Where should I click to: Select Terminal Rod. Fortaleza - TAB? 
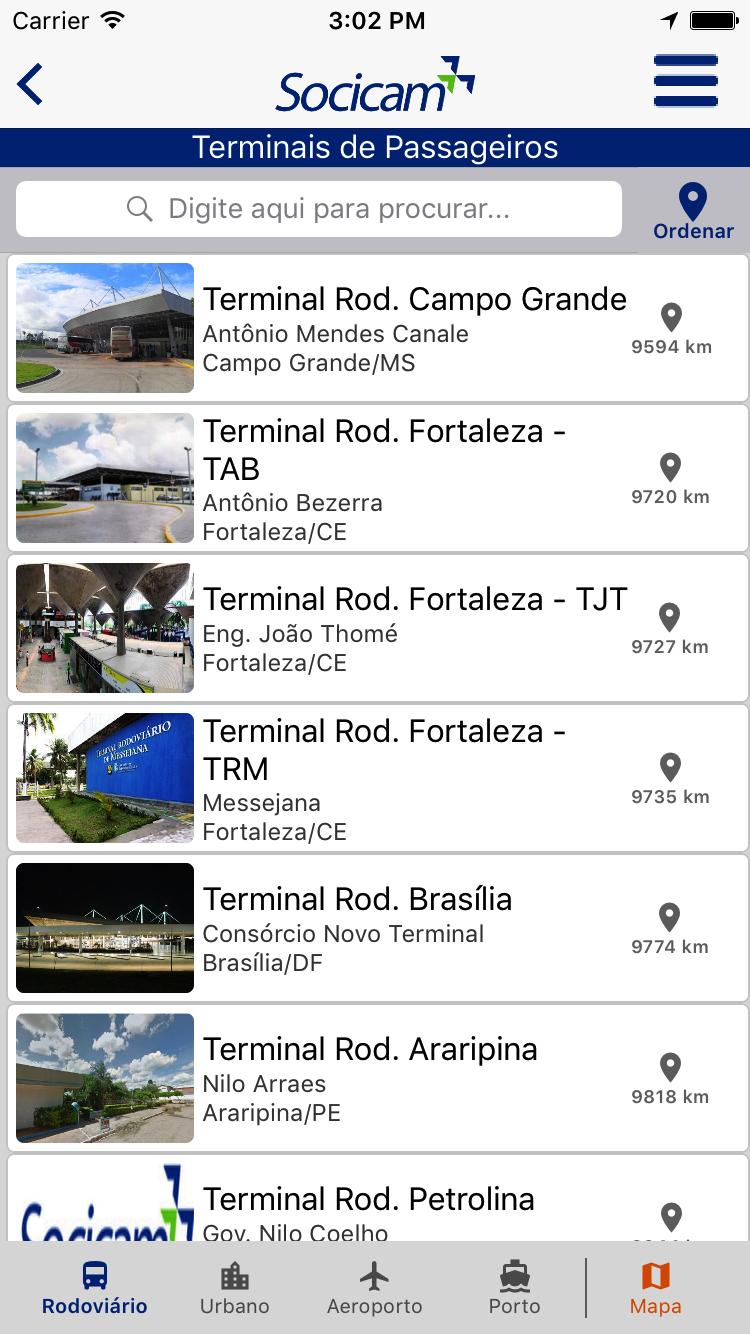click(x=378, y=478)
